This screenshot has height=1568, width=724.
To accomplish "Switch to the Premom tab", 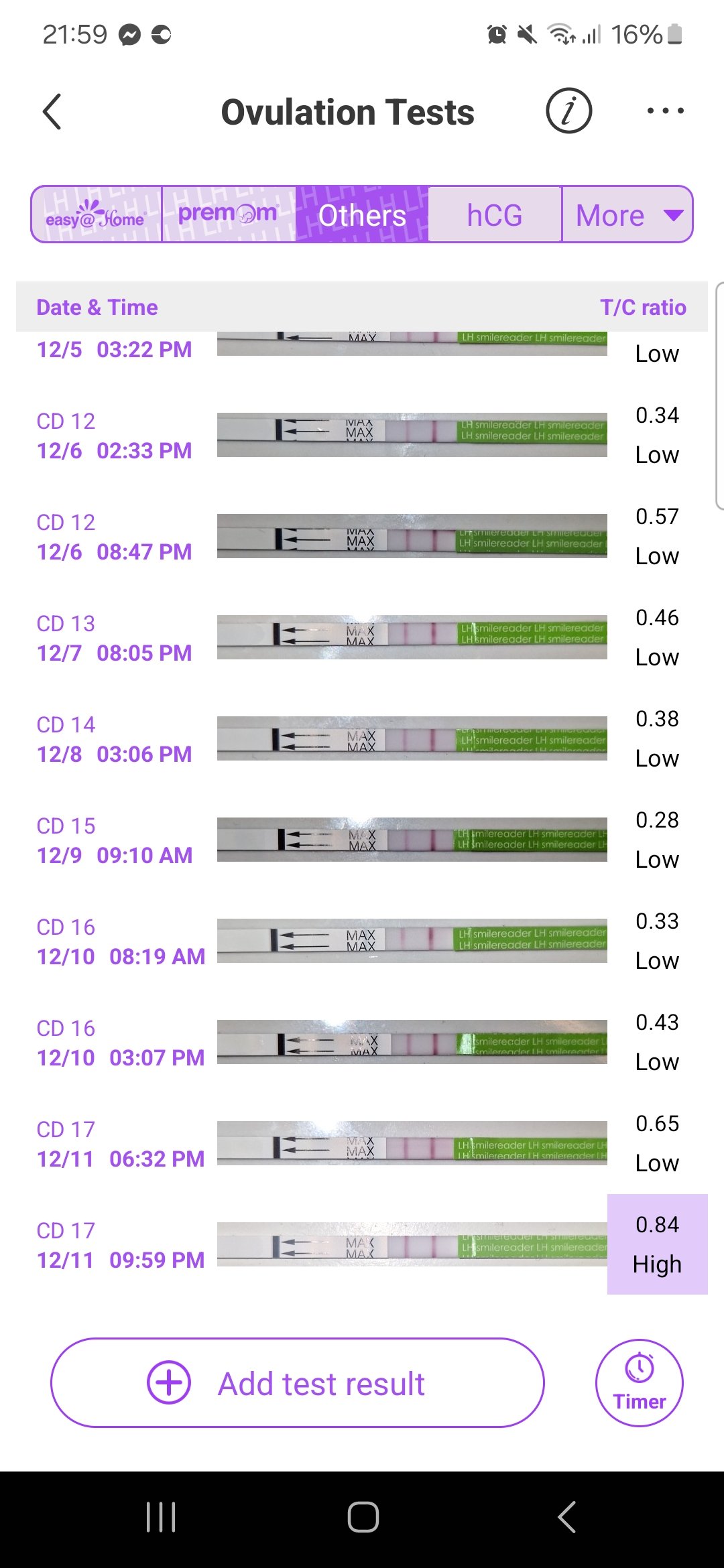I will [x=229, y=215].
